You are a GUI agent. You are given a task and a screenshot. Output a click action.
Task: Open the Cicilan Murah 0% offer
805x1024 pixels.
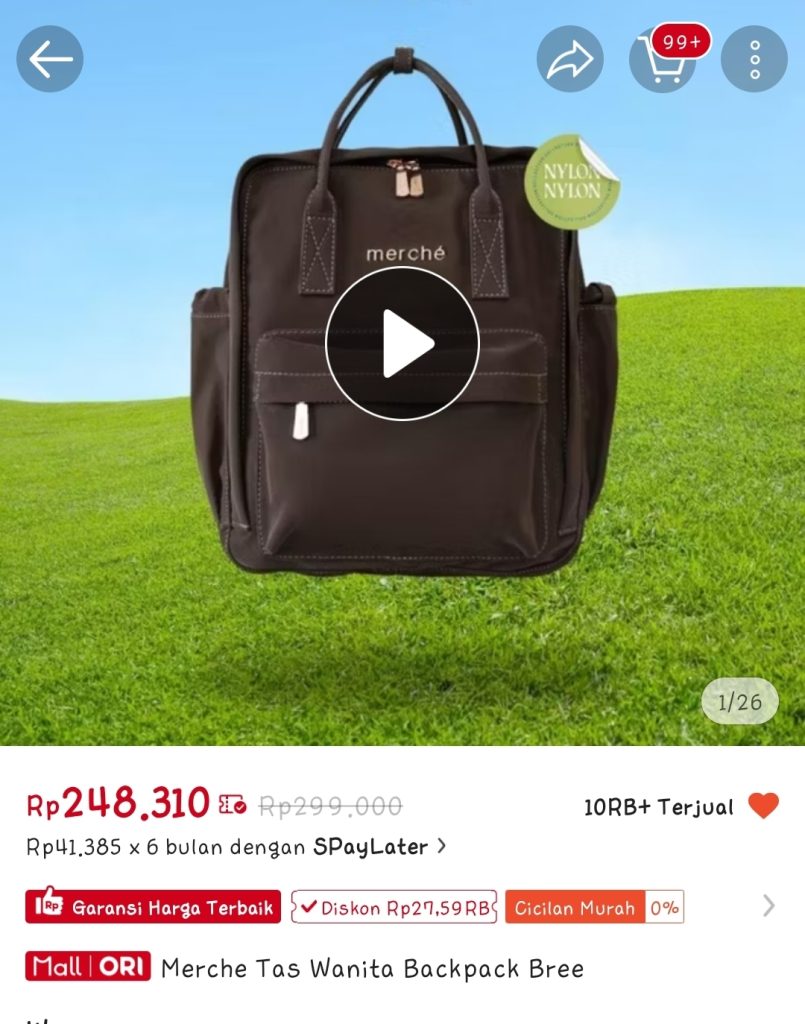(594, 907)
